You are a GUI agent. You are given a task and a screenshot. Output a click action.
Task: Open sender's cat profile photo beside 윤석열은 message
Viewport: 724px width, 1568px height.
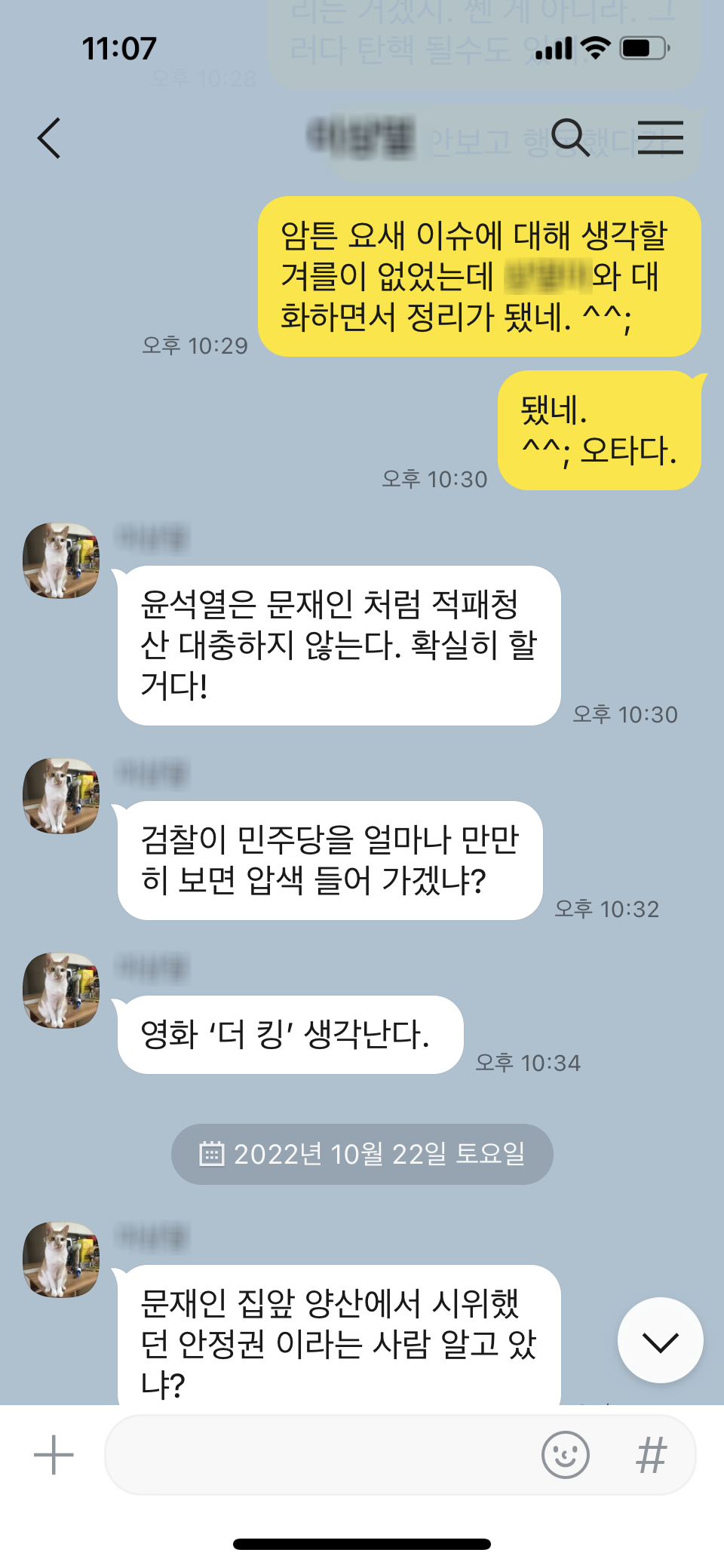pos(61,560)
